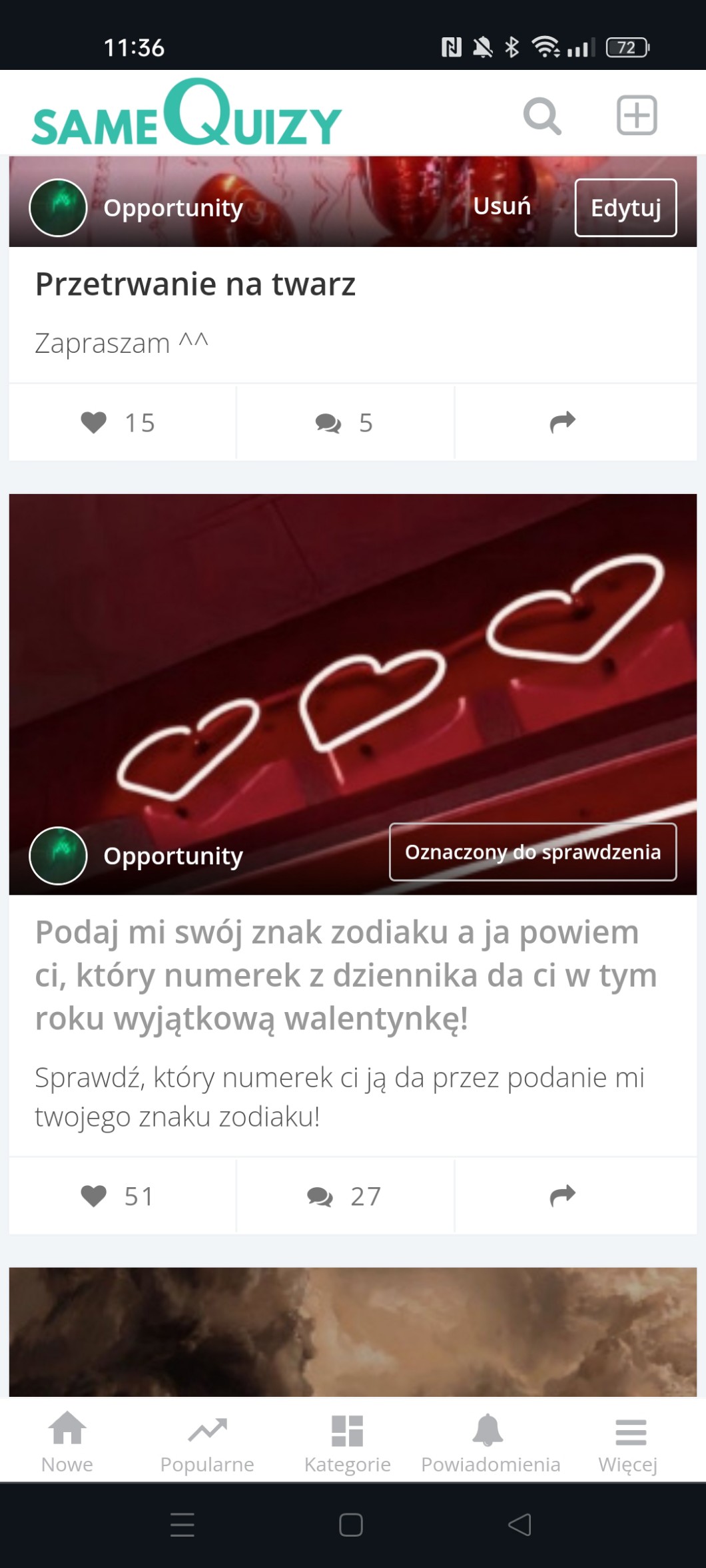
Task: Open the cloudy brown quiz image
Action: (x=352, y=1332)
